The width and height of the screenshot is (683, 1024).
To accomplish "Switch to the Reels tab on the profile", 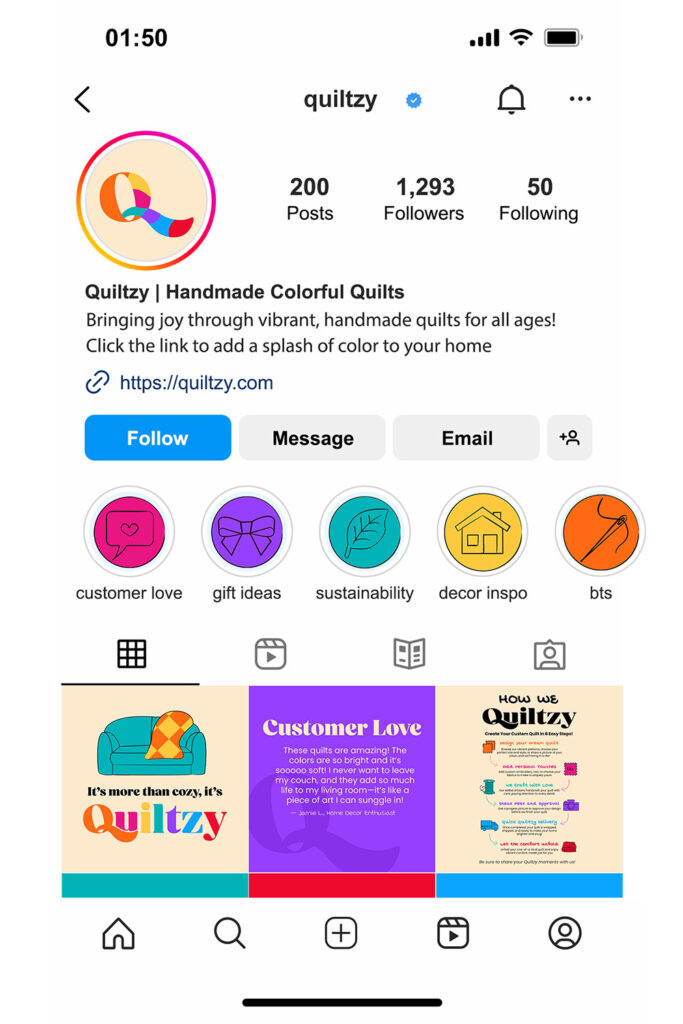I will [270, 655].
